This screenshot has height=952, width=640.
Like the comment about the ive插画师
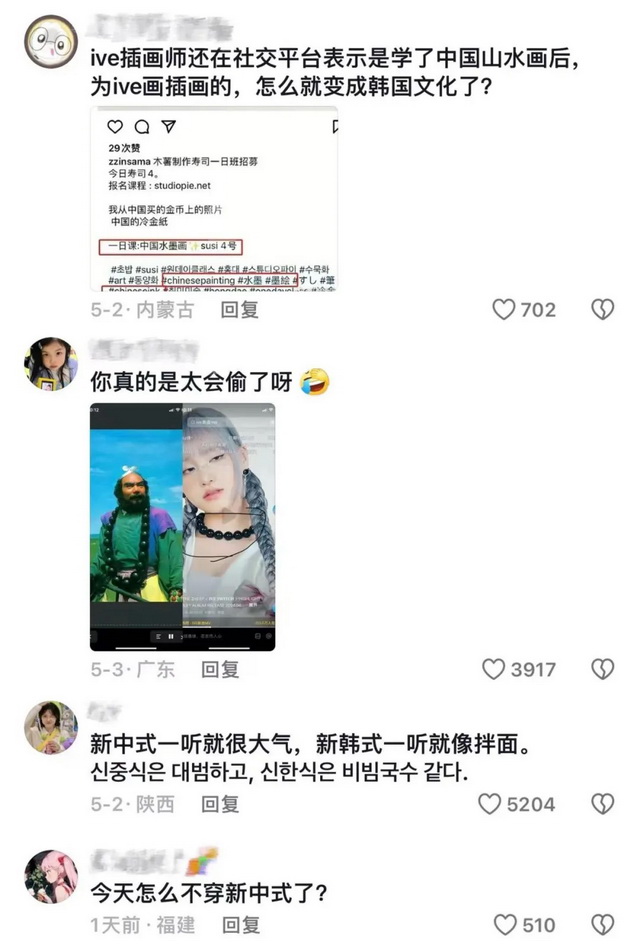[x=505, y=310]
